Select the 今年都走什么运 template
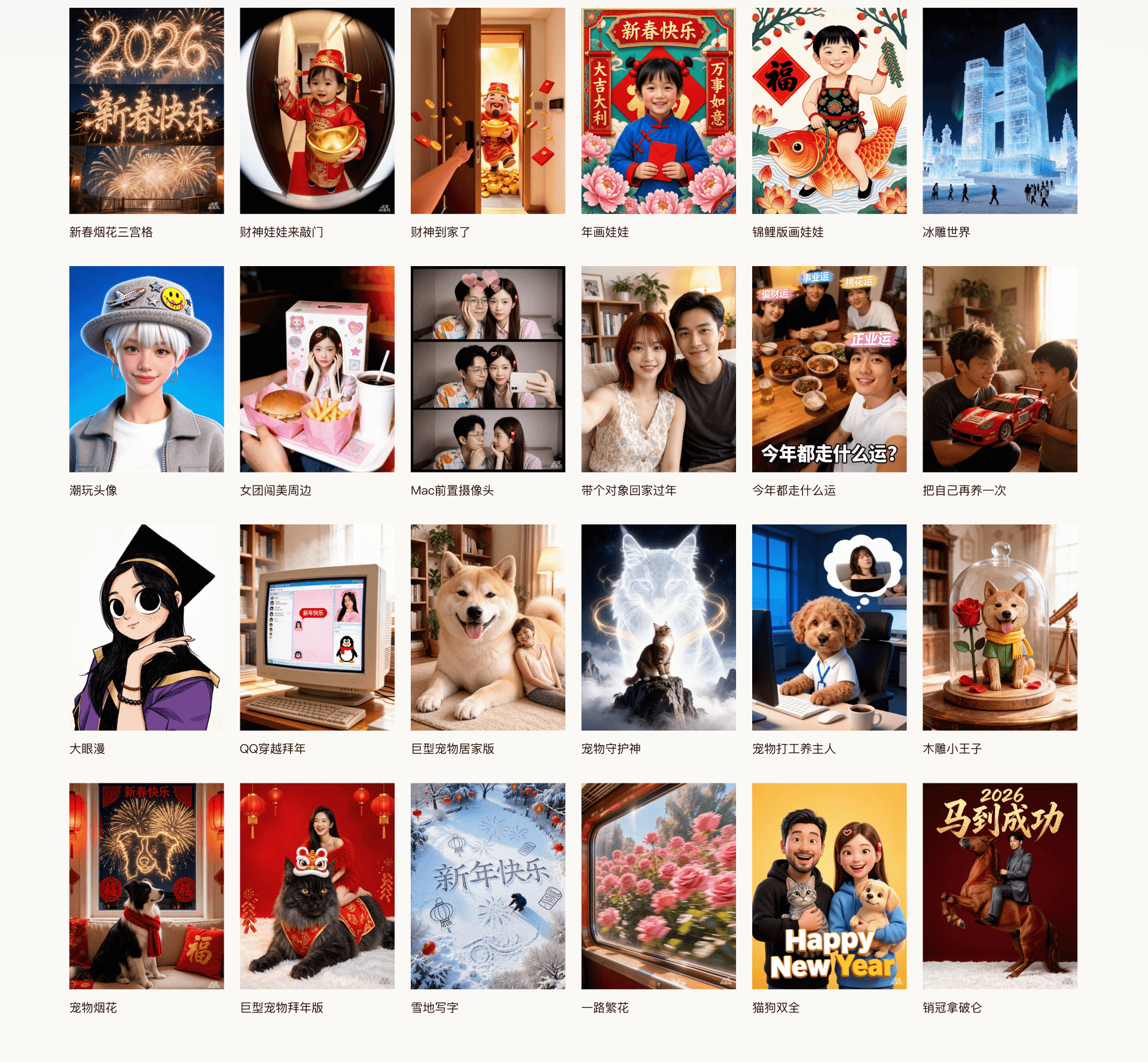This screenshot has height=1062, width=1148. click(x=829, y=369)
